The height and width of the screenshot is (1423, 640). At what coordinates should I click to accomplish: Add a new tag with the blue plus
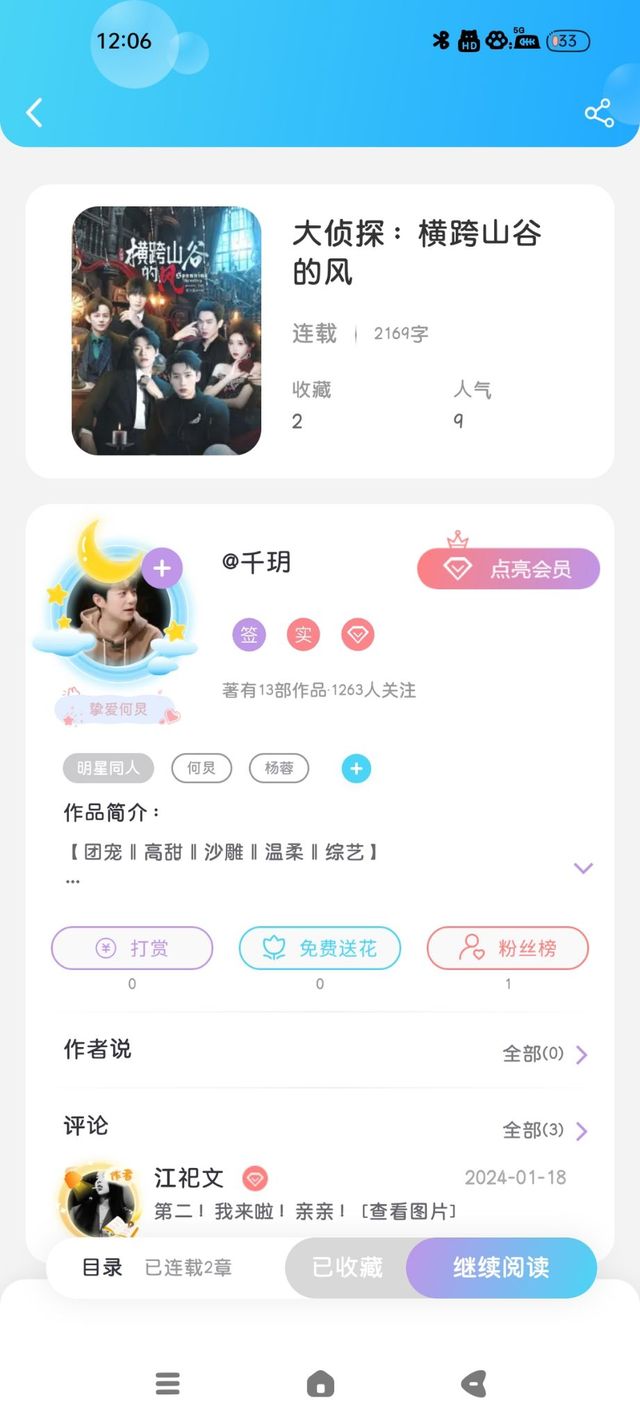point(356,768)
